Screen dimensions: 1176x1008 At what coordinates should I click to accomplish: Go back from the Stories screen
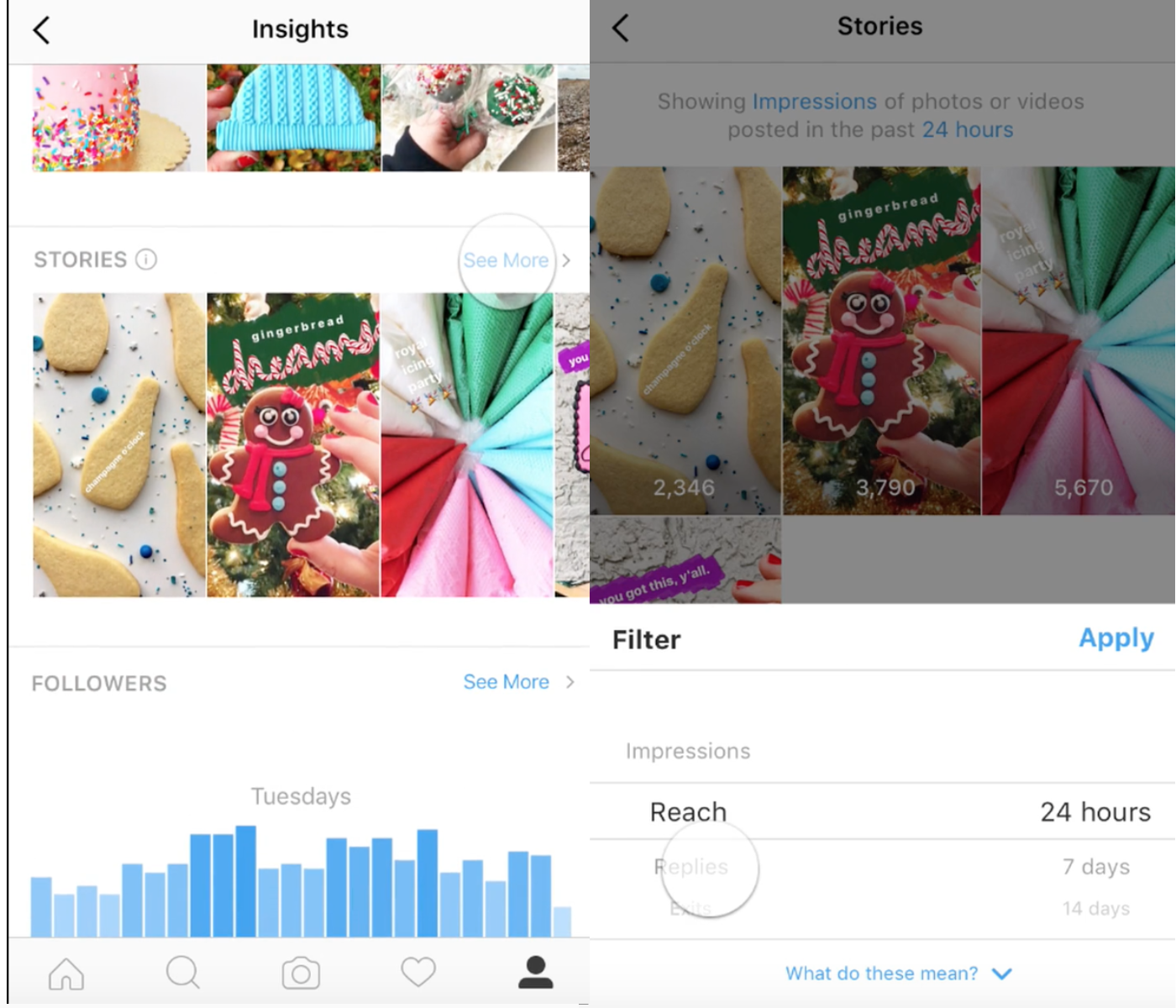621,28
